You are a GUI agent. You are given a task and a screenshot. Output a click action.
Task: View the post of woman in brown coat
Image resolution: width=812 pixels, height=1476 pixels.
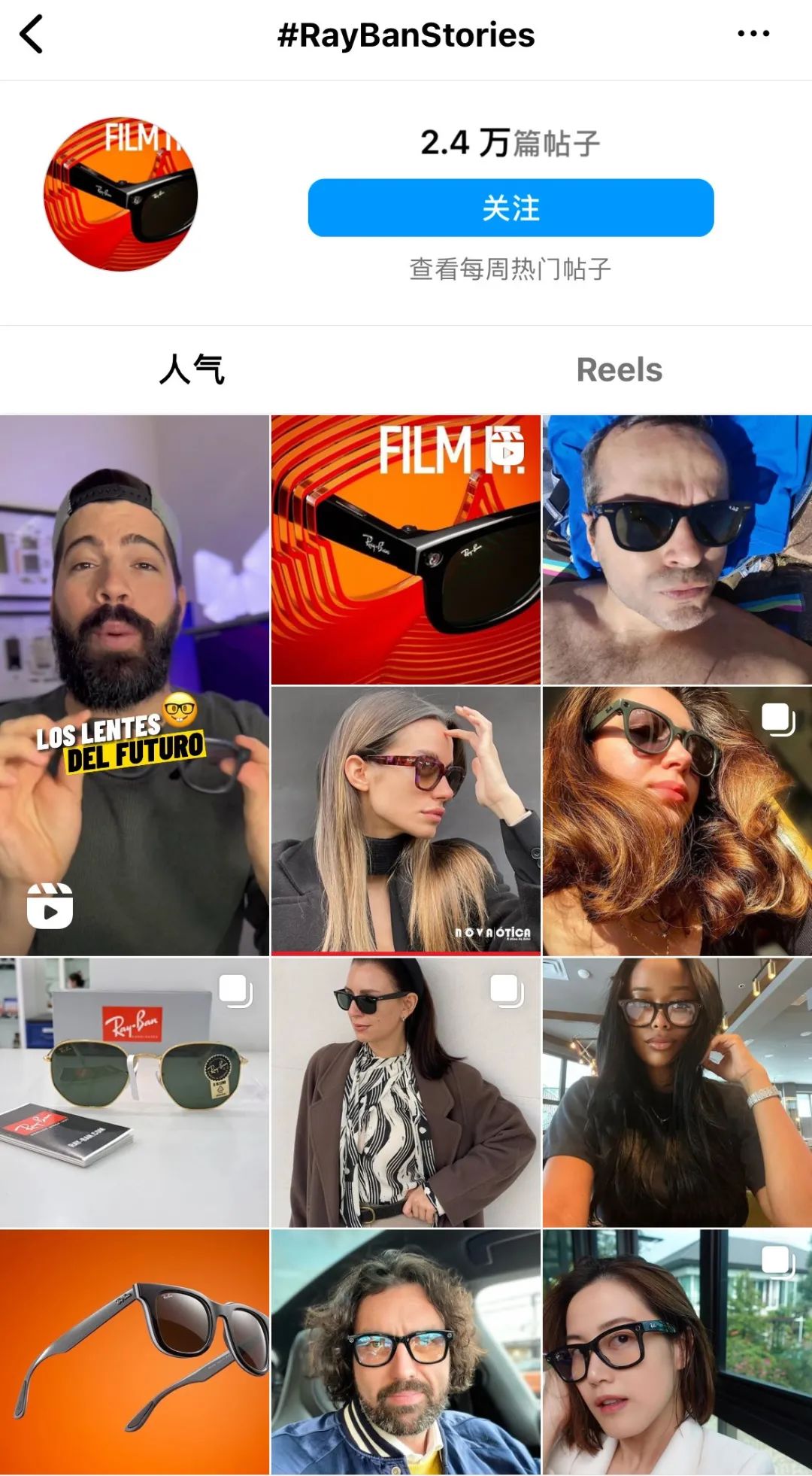click(406, 1092)
